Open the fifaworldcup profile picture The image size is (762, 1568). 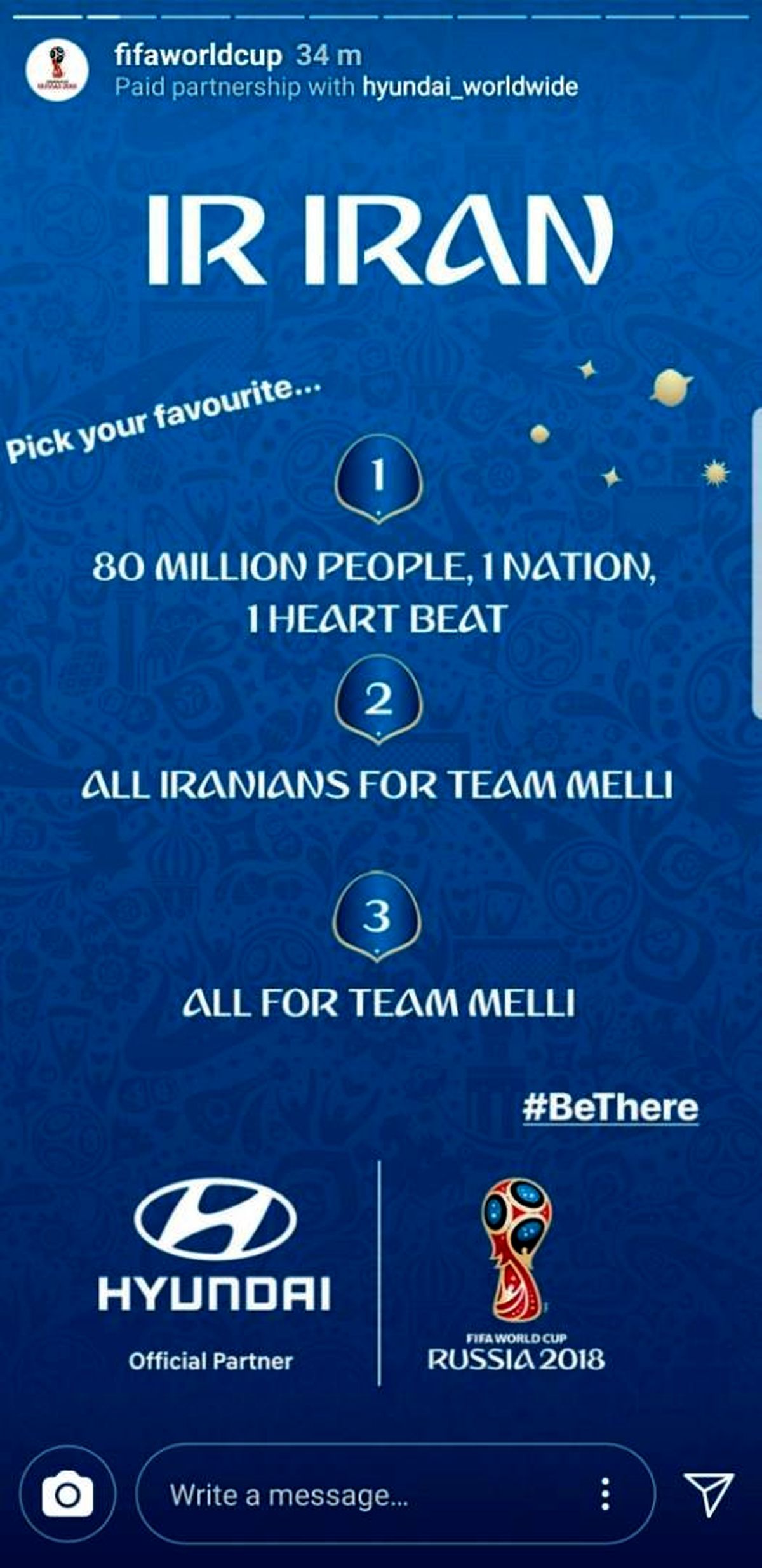pos(57,71)
